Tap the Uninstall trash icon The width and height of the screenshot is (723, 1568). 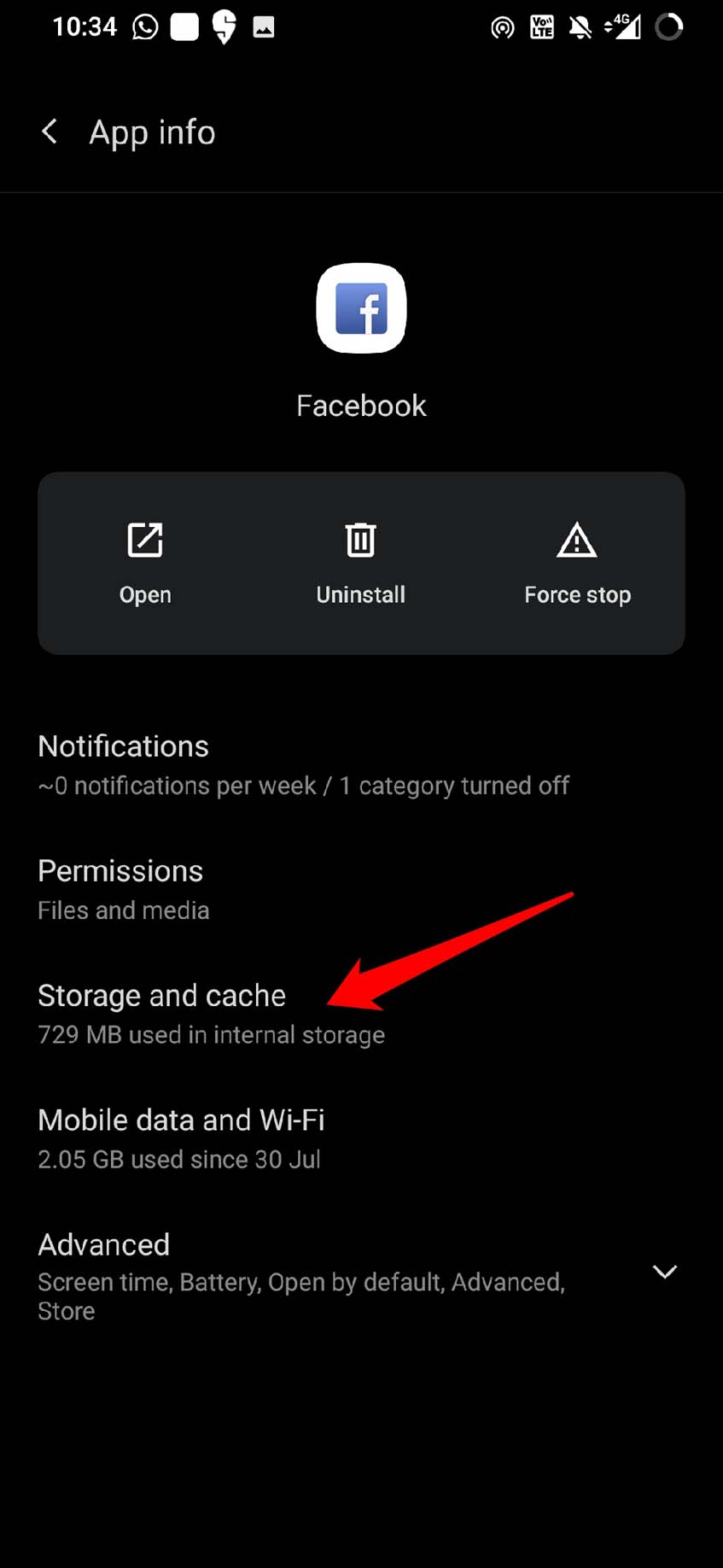point(360,540)
